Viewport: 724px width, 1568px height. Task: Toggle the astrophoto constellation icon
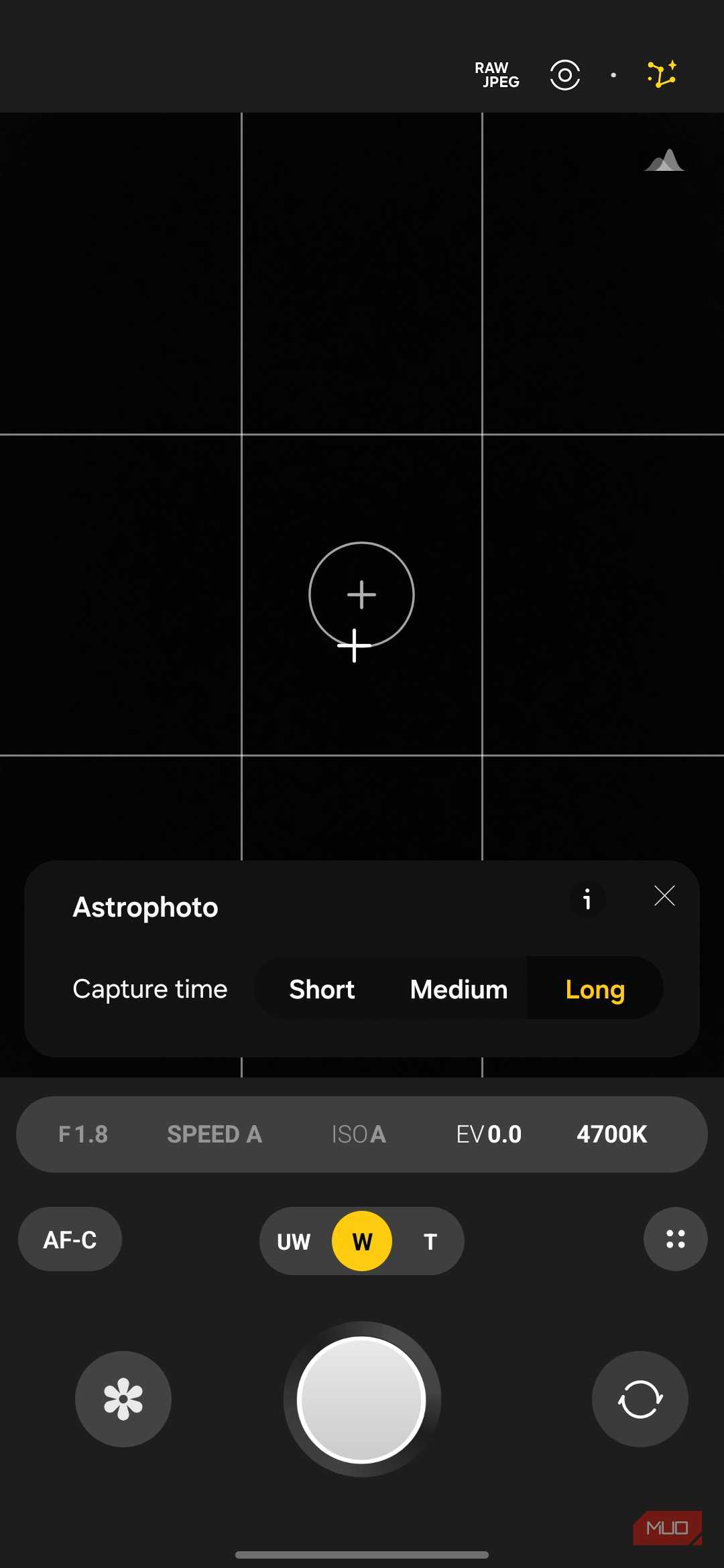(662, 74)
